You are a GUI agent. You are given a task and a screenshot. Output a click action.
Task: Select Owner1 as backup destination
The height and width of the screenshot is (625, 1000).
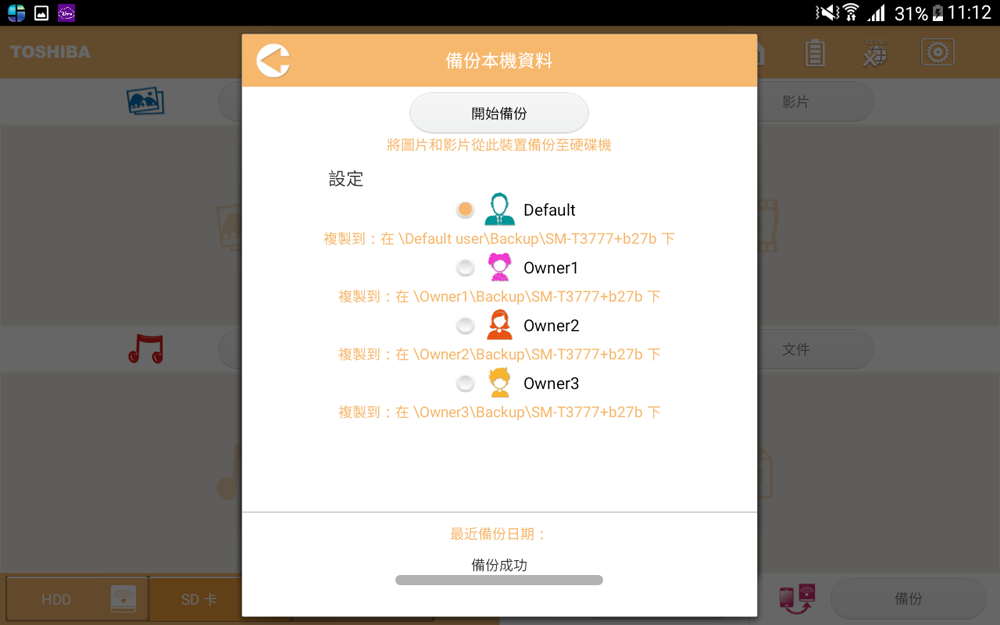pos(465,268)
